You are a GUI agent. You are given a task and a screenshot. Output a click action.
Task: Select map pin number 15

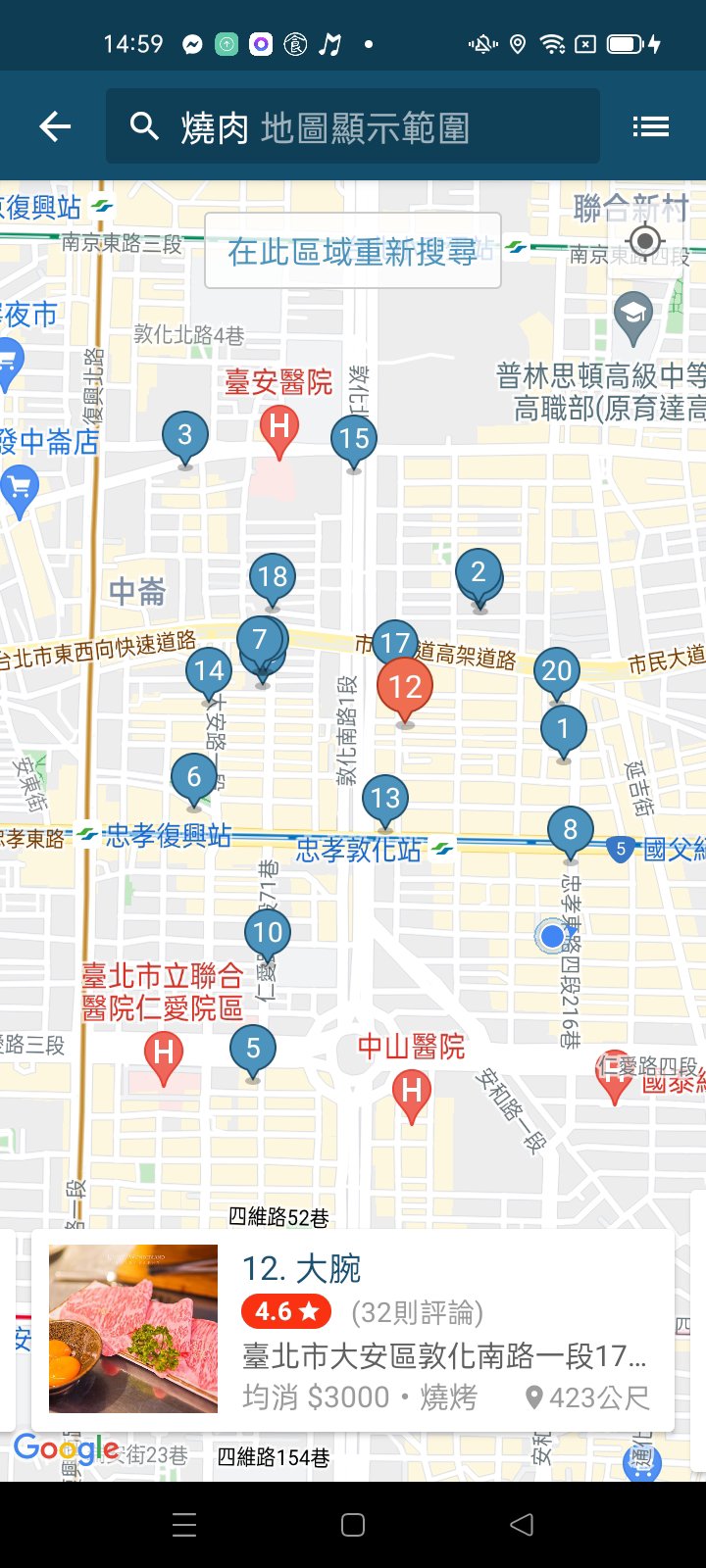354,440
